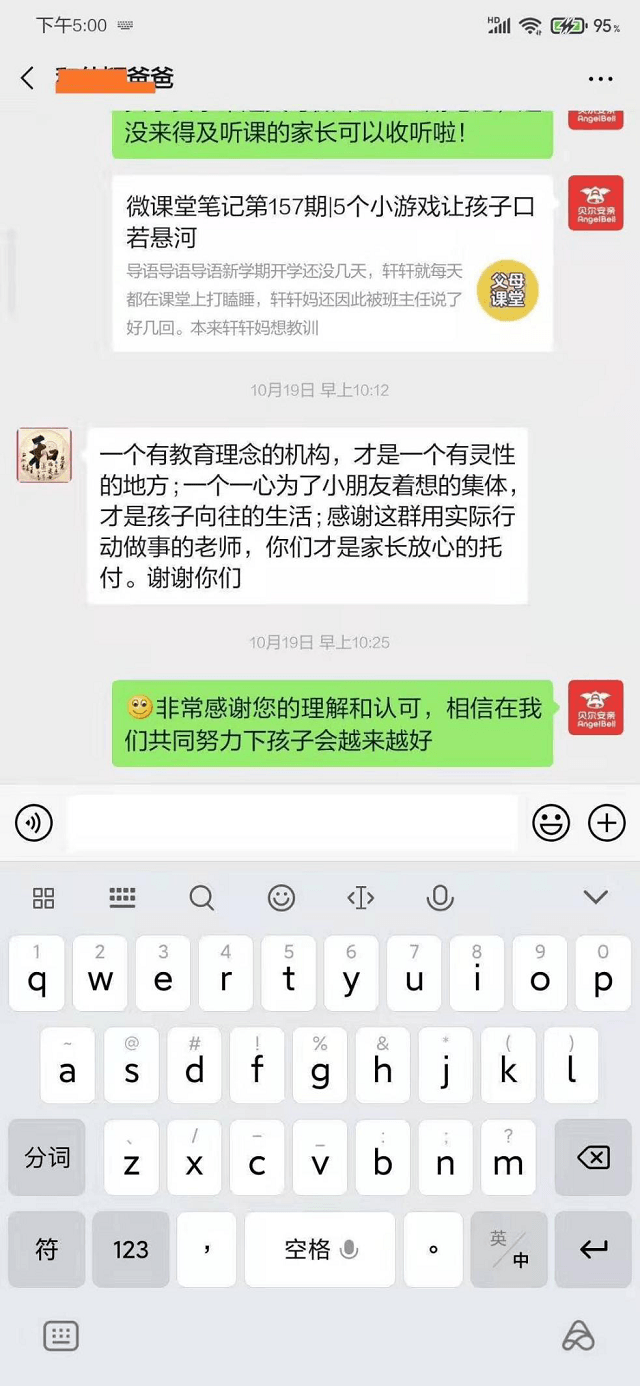Open the emoji sticker panel

pyautogui.click(x=551, y=823)
